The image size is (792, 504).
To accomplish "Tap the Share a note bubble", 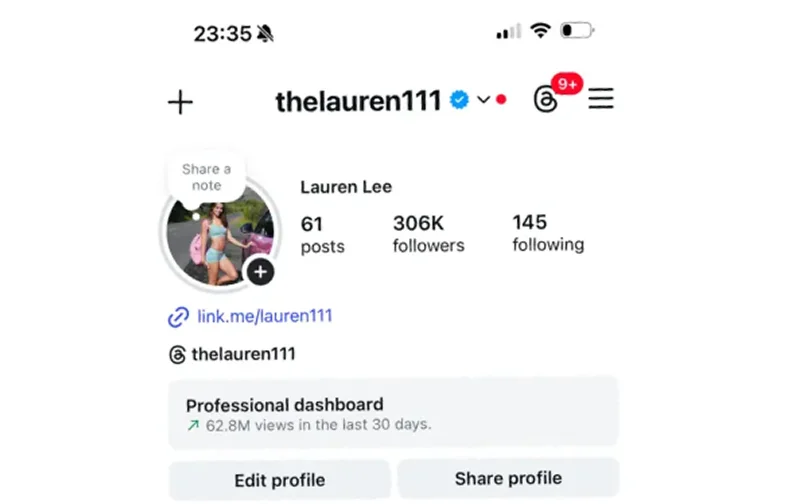I will coord(206,177).
